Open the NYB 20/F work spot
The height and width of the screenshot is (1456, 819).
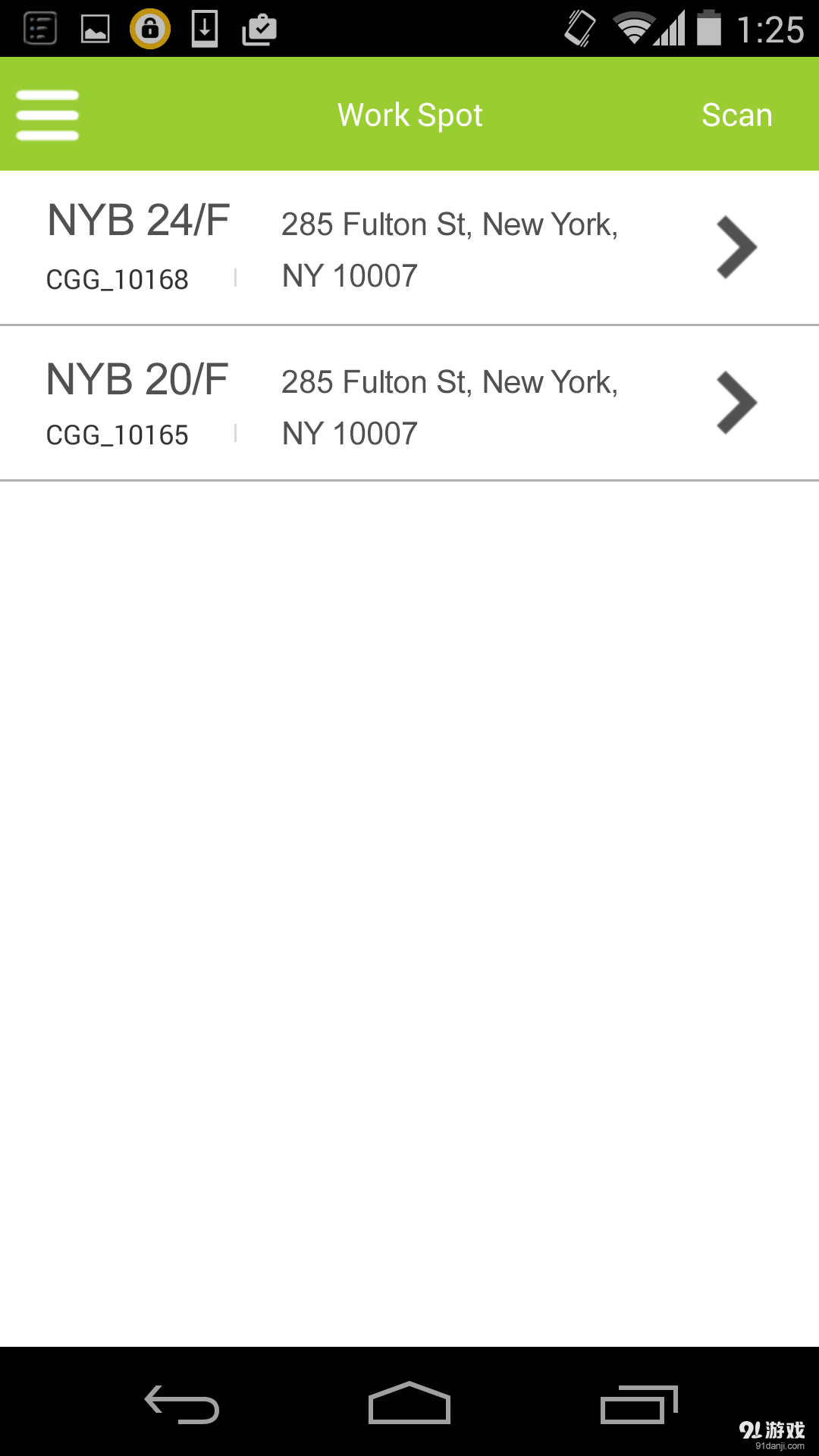click(409, 403)
